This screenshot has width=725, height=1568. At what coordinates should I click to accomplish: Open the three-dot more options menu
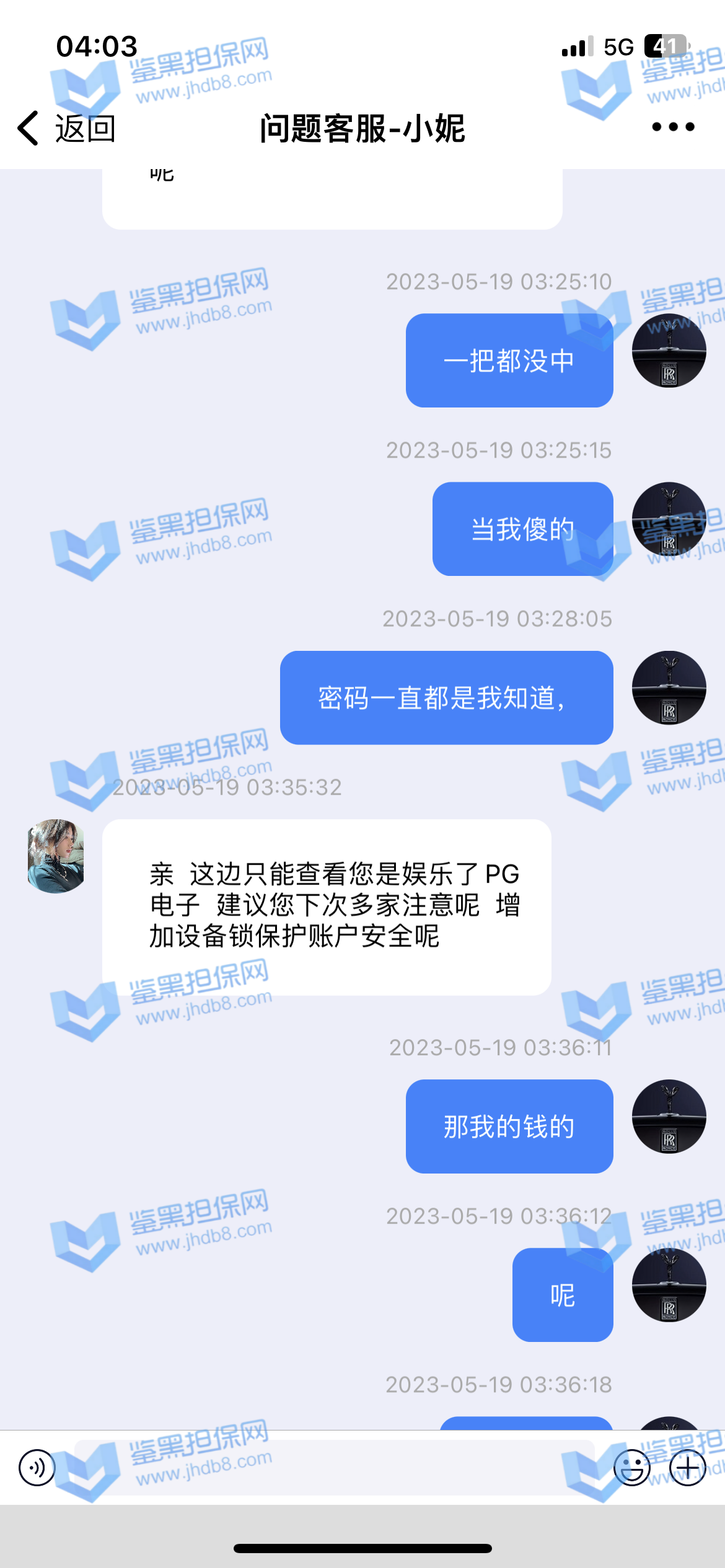coord(673,128)
